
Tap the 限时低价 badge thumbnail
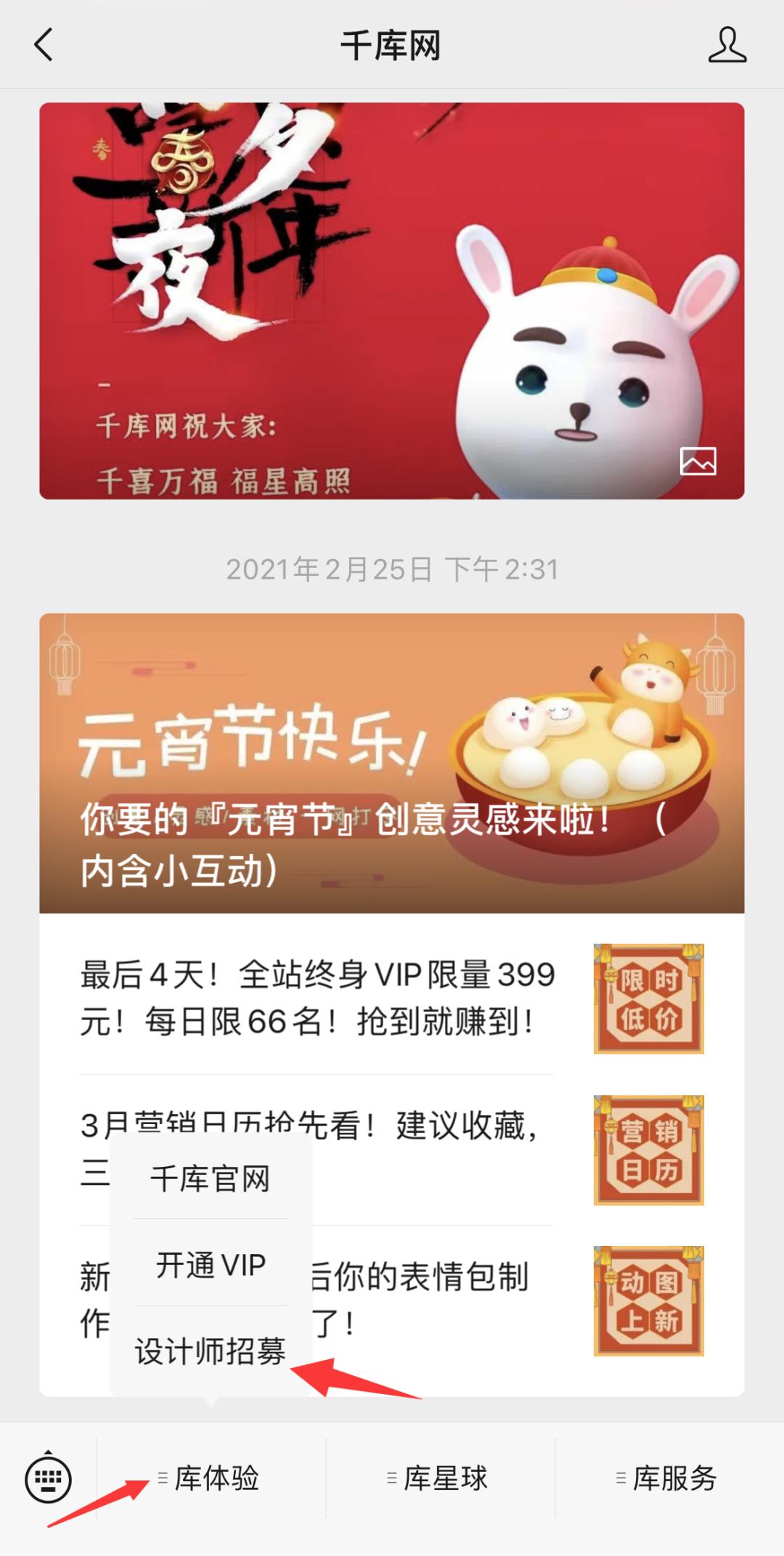point(648,998)
